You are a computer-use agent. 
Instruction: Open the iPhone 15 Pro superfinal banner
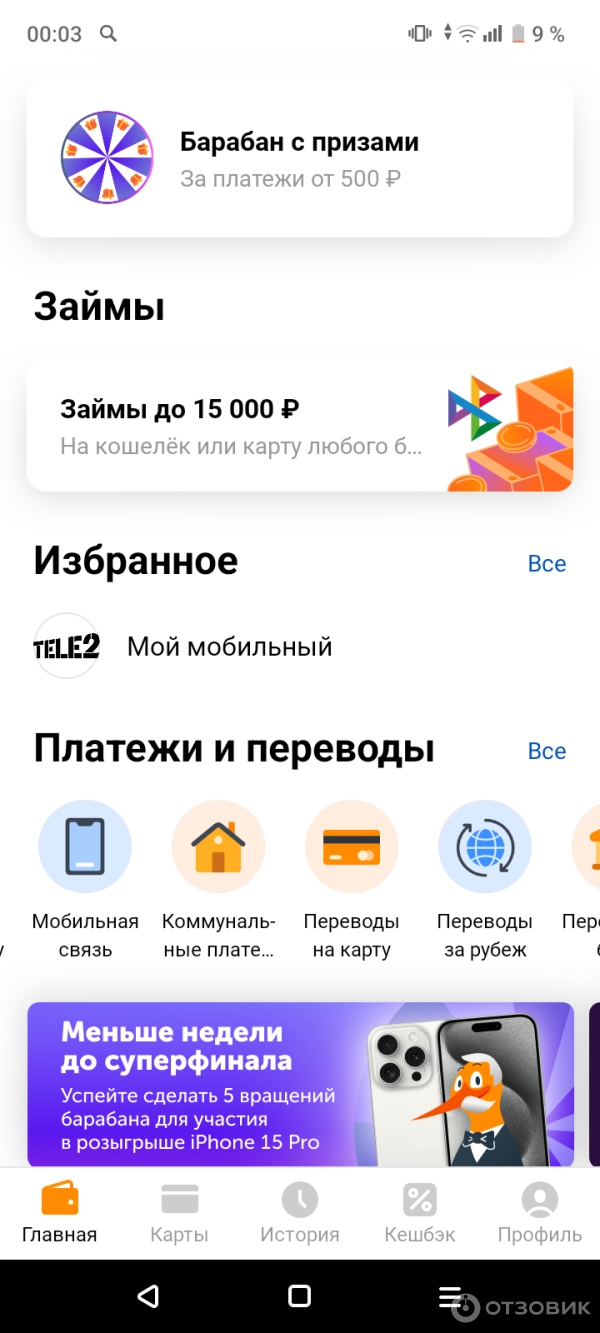[x=300, y=1085]
